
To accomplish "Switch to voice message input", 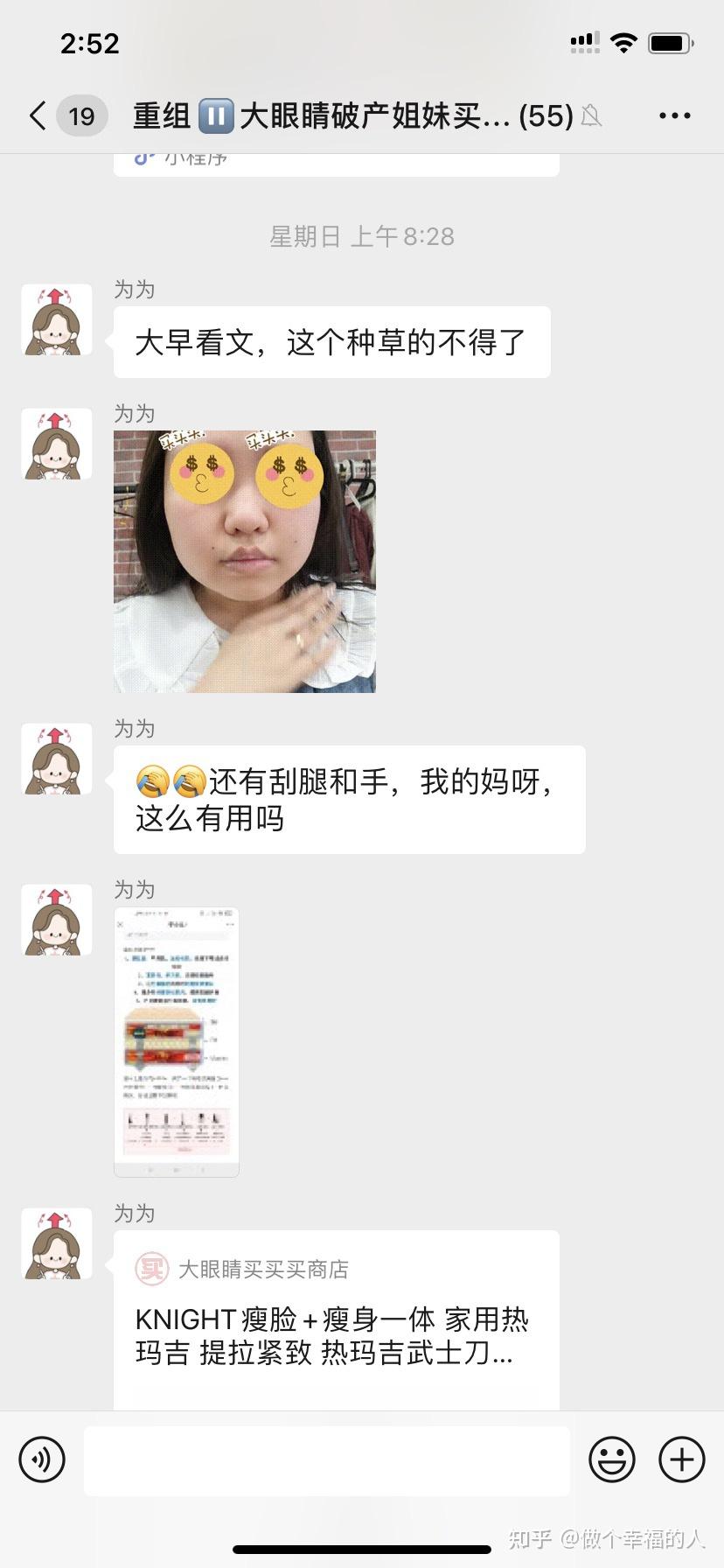I will click(x=42, y=1459).
